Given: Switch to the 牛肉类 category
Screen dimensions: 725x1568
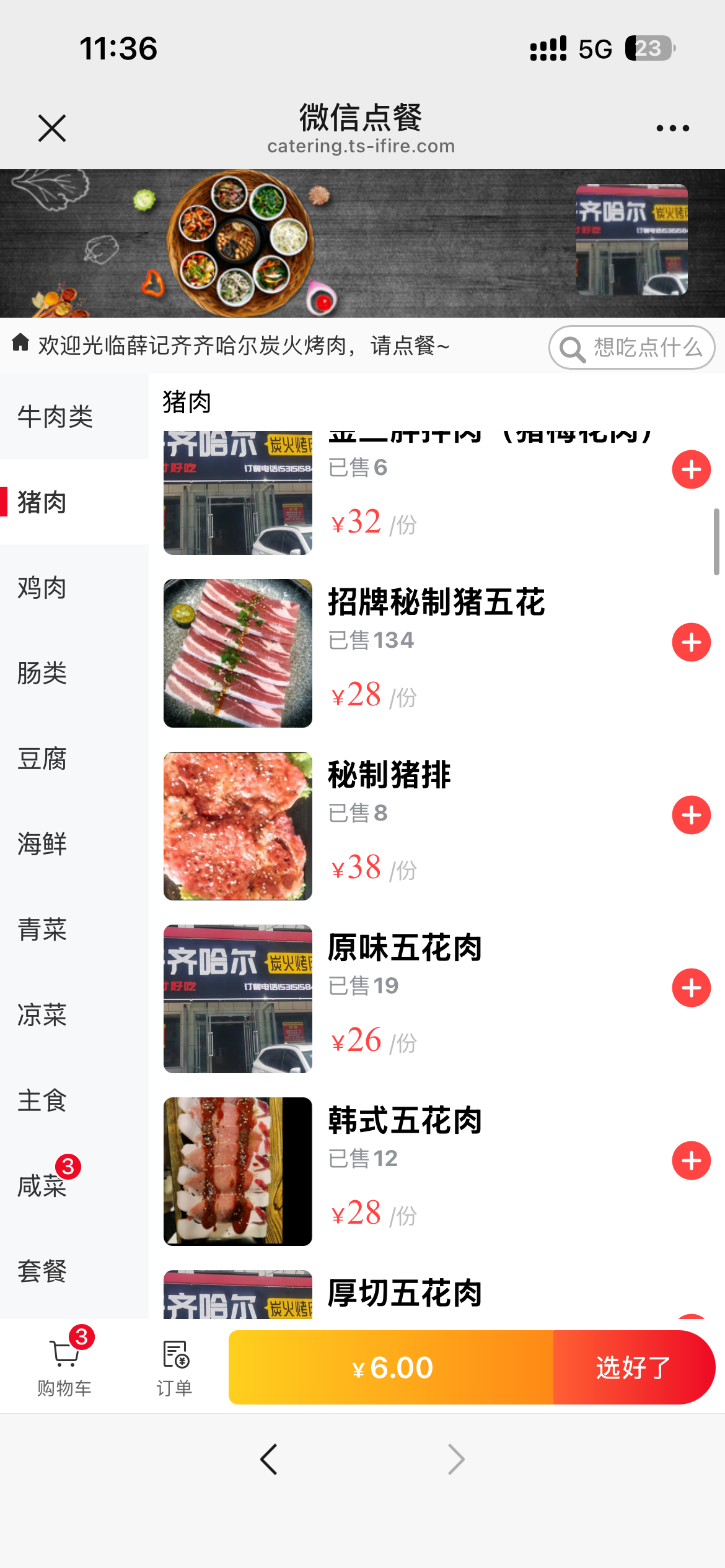Looking at the screenshot, I should pyautogui.click(x=56, y=416).
